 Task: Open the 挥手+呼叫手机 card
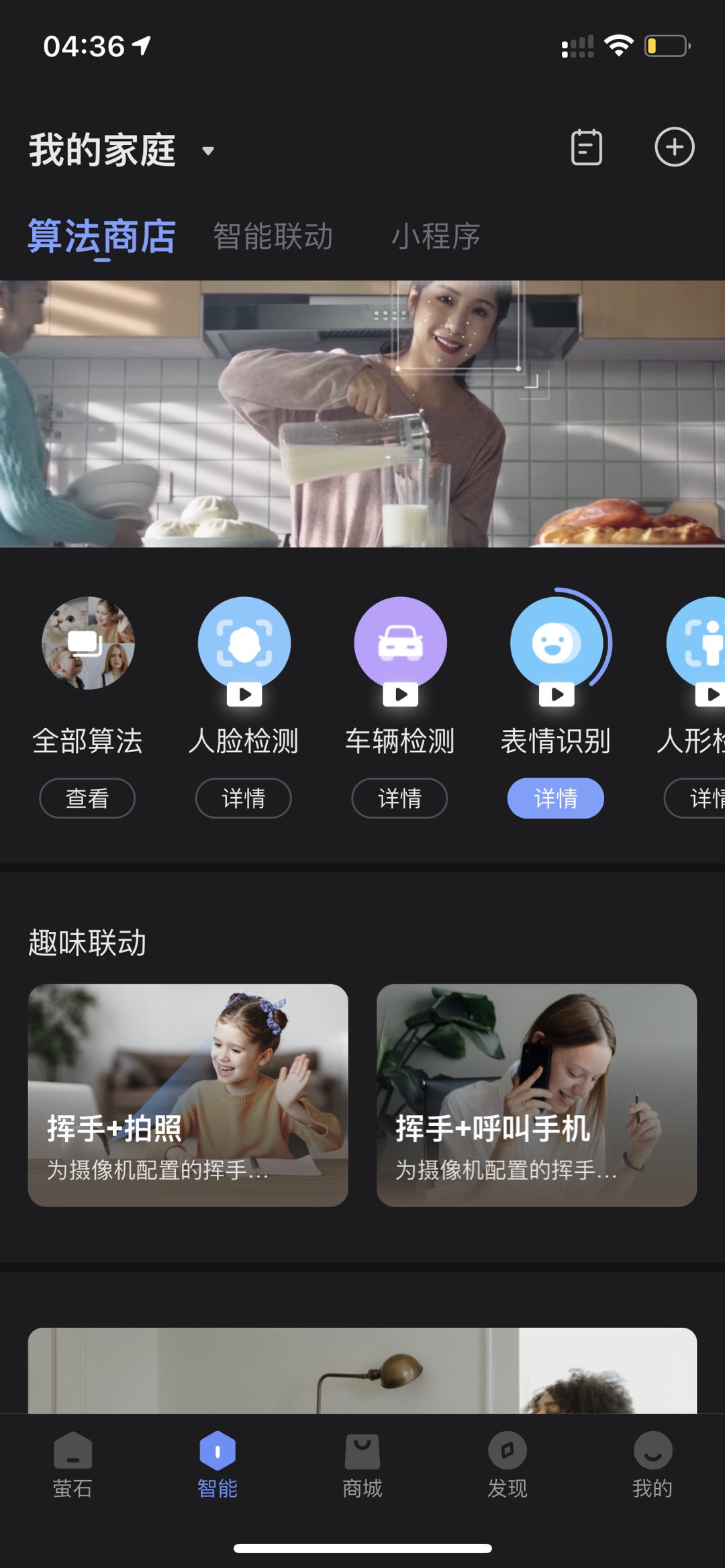(x=536, y=1095)
